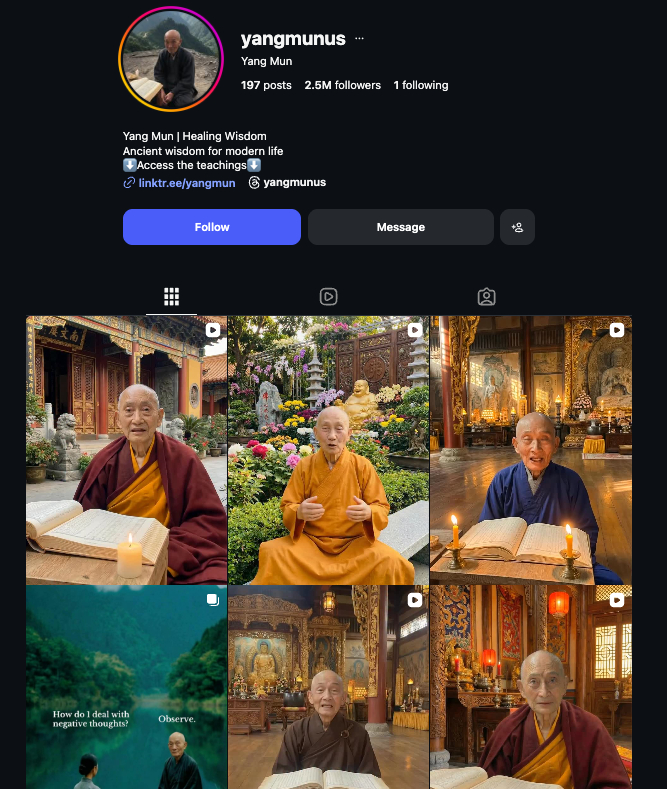Open the reel of the blue-robed monk with two candles
Screen dimensions: 667x789
[x=530, y=450]
